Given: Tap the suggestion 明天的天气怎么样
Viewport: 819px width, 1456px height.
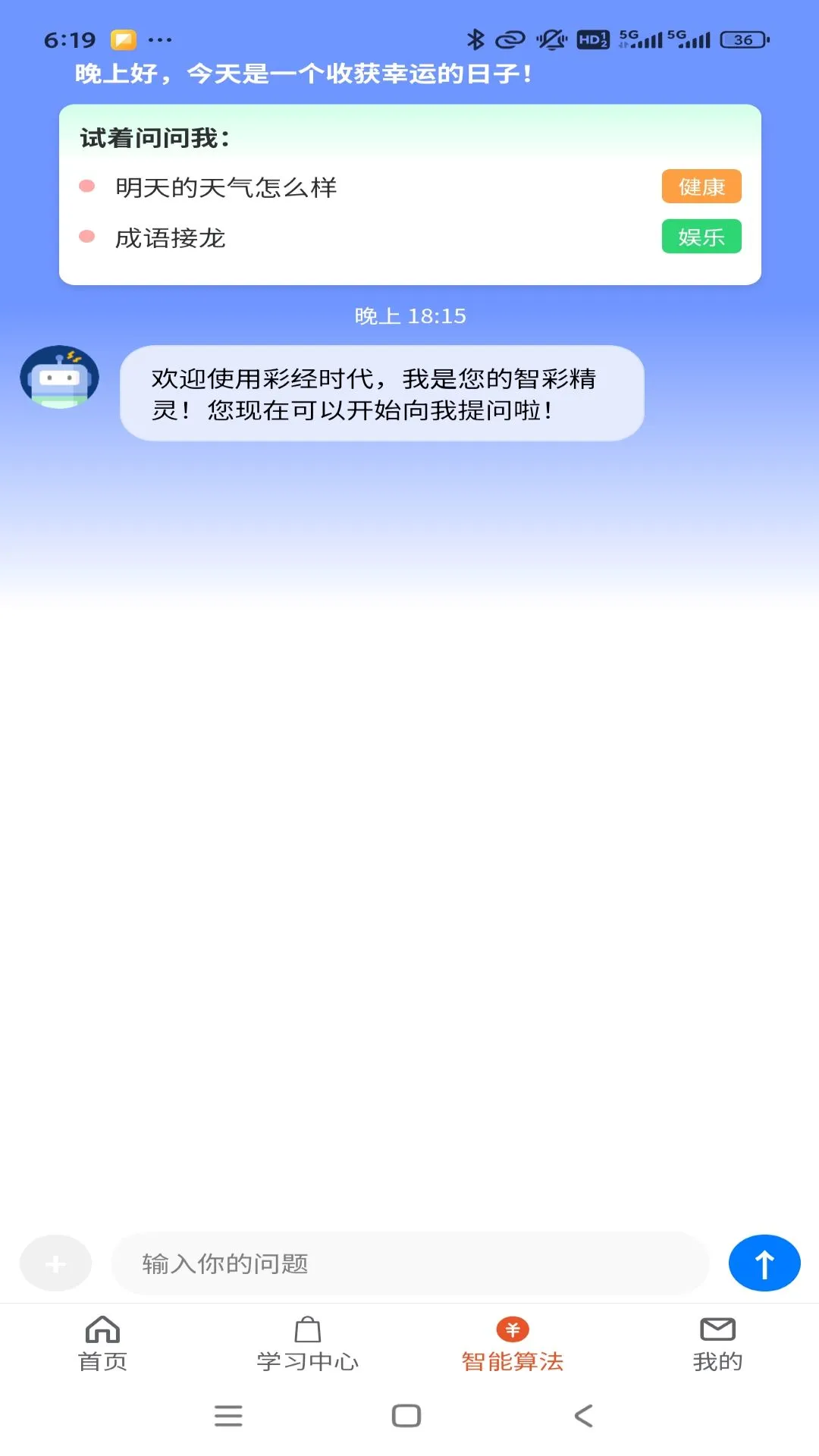Looking at the screenshot, I should tap(226, 187).
